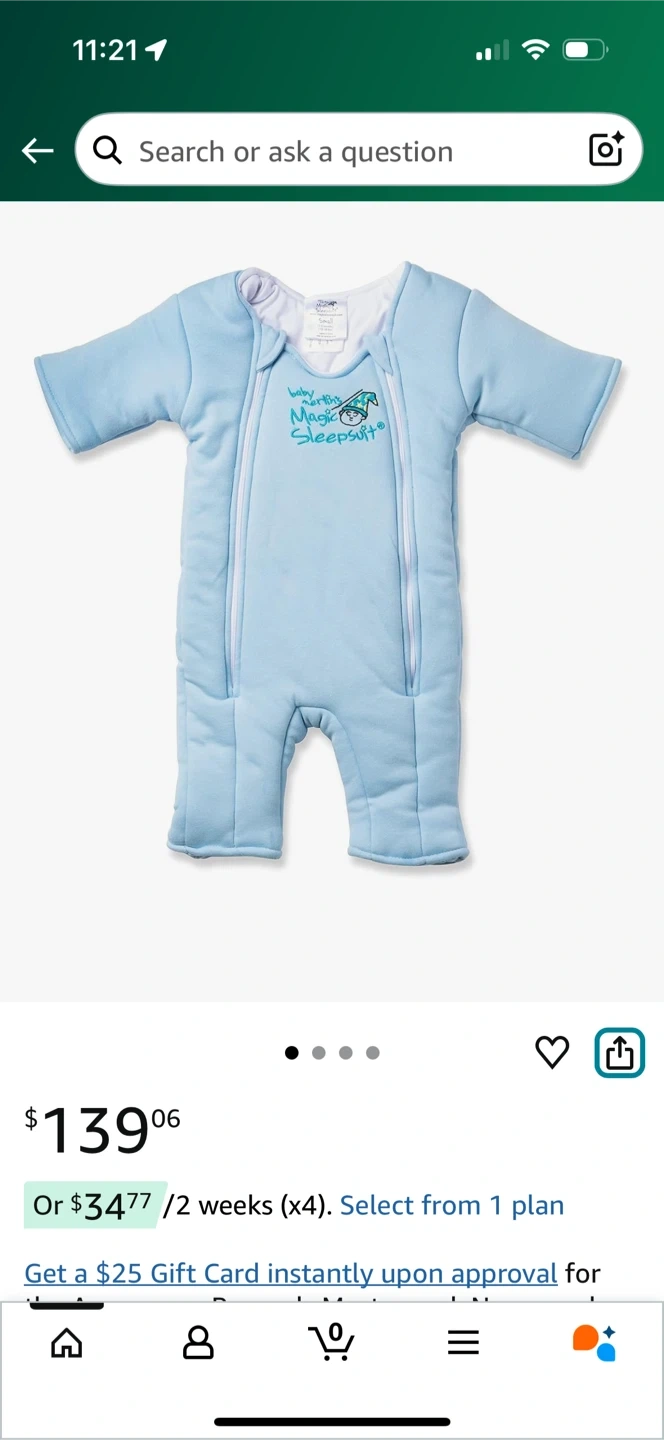Open Select from 1 plan link

click(x=452, y=1205)
